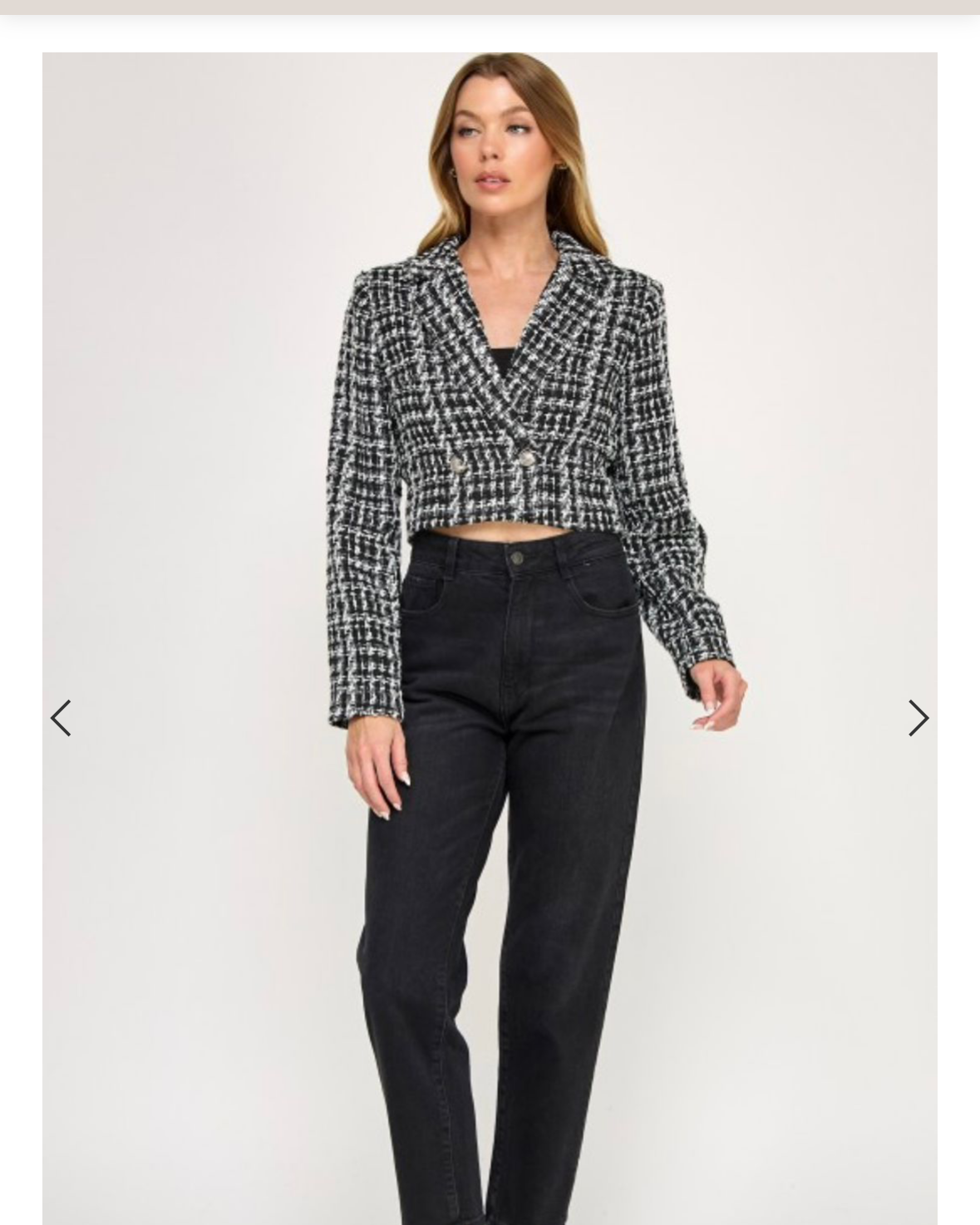Collapse back to the prior slide with left arrow
980x1225 pixels.
(62, 717)
